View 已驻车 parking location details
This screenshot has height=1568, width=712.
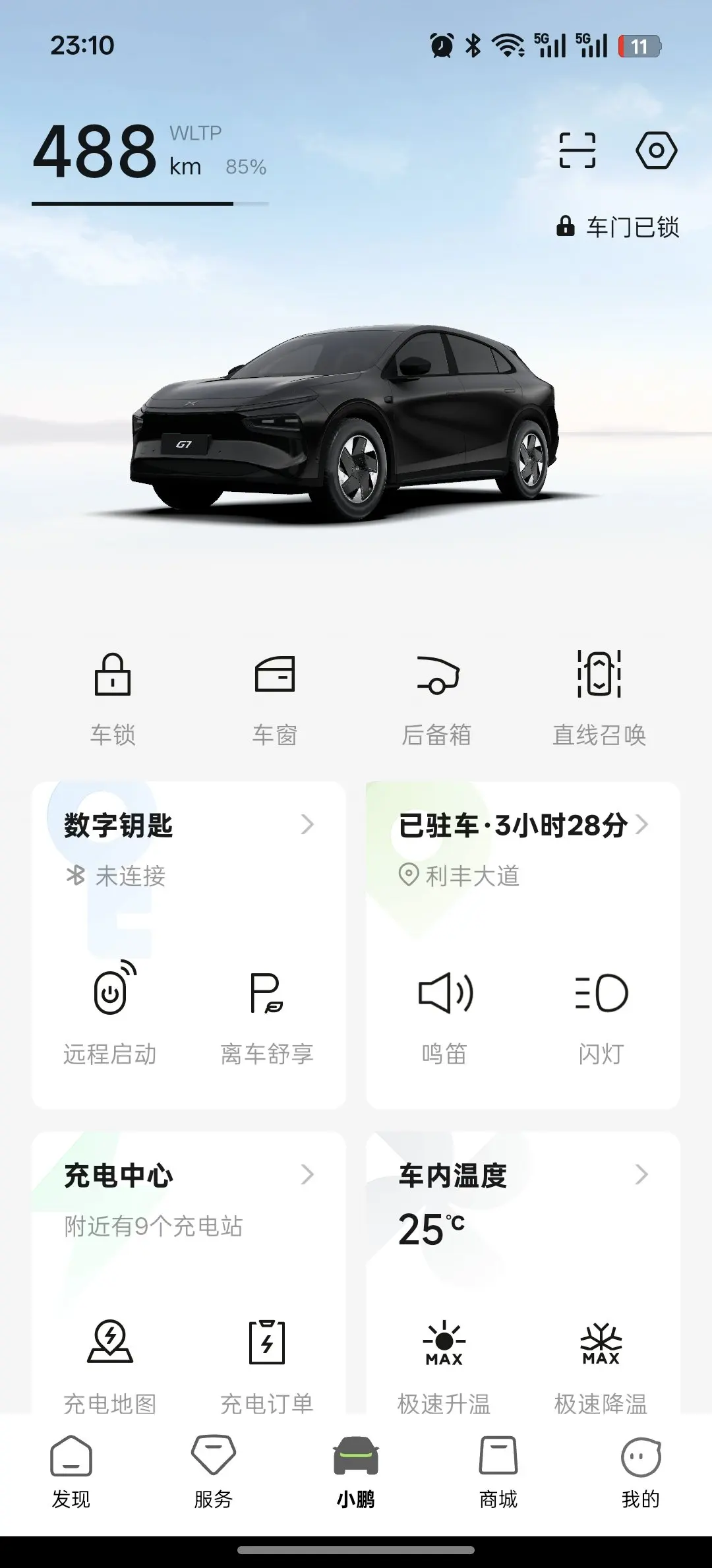(x=523, y=826)
